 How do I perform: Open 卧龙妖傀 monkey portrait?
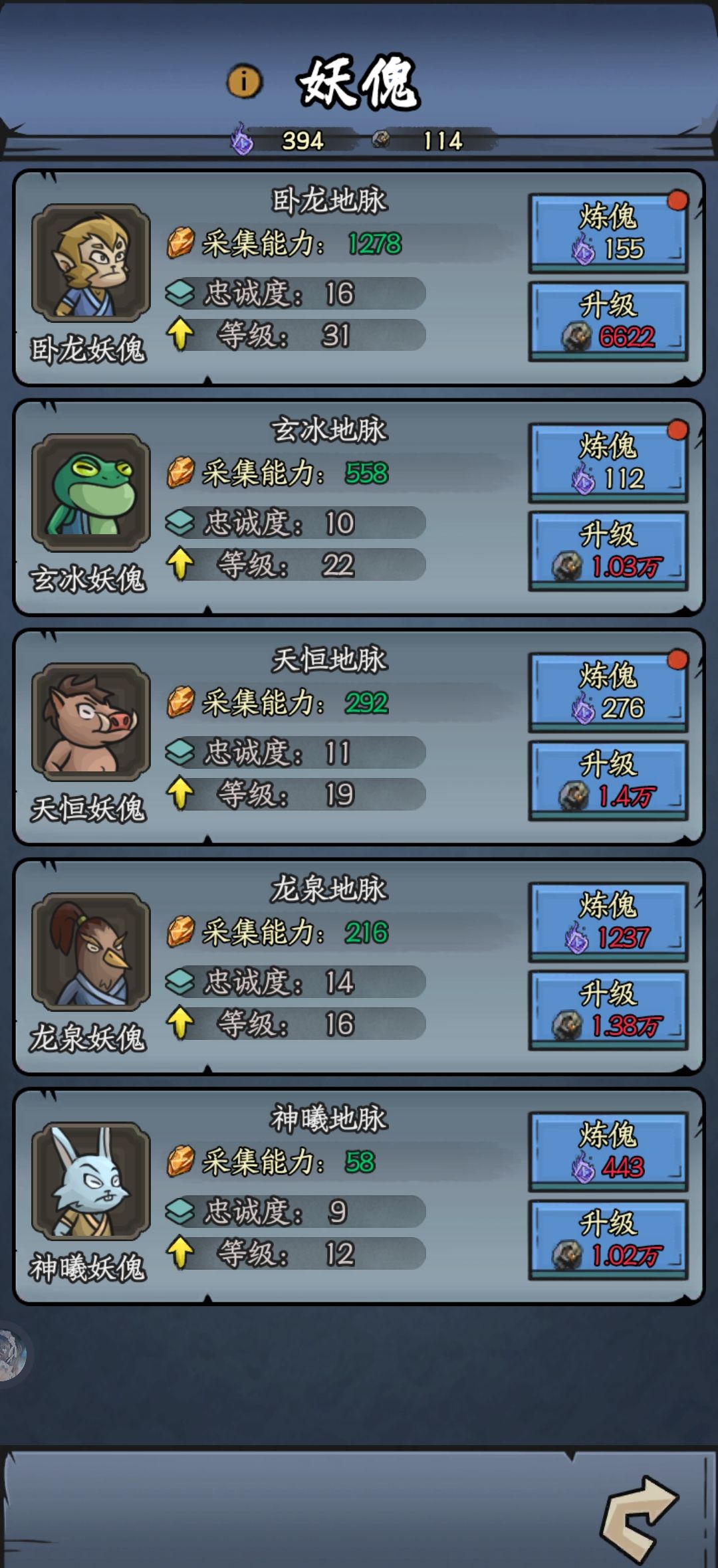tap(91, 263)
